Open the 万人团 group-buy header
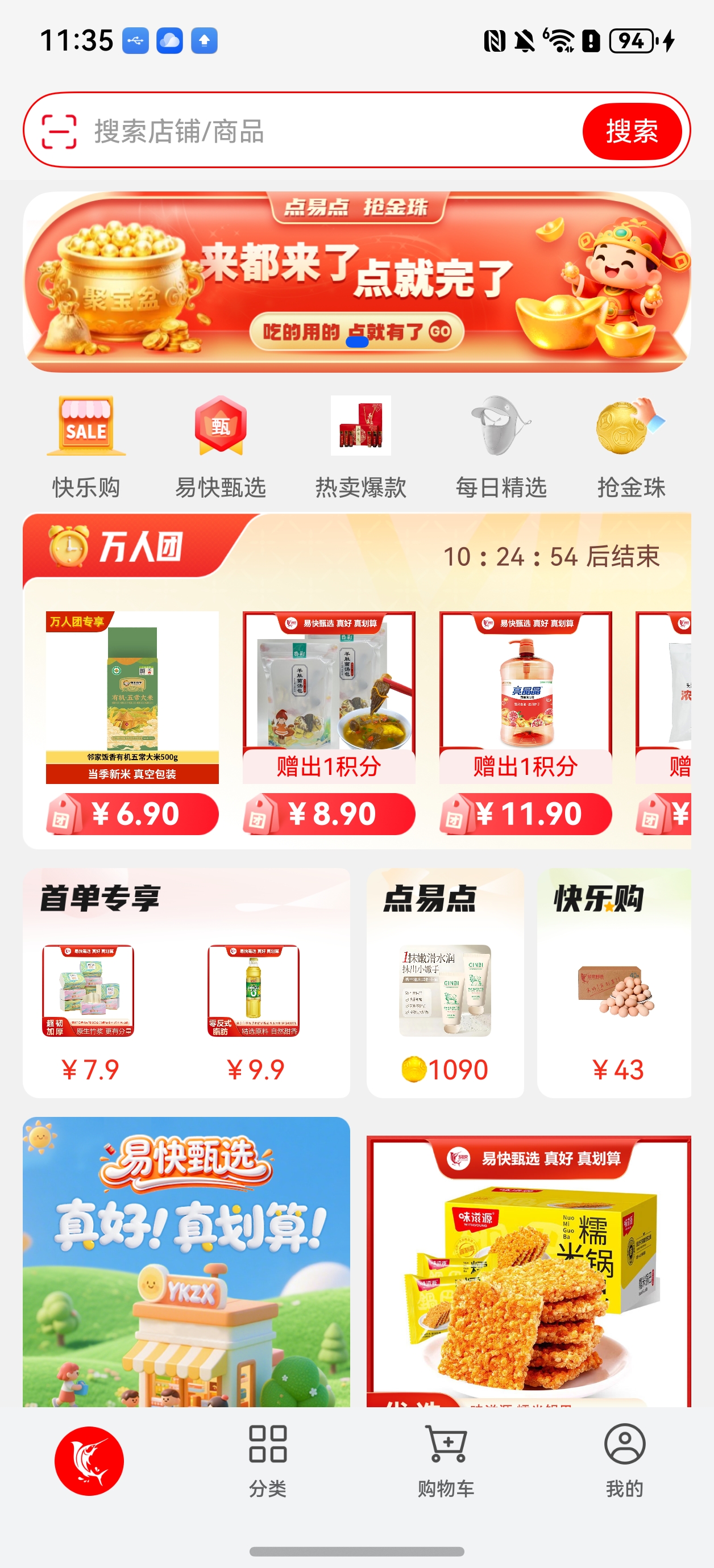 coord(140,547)
